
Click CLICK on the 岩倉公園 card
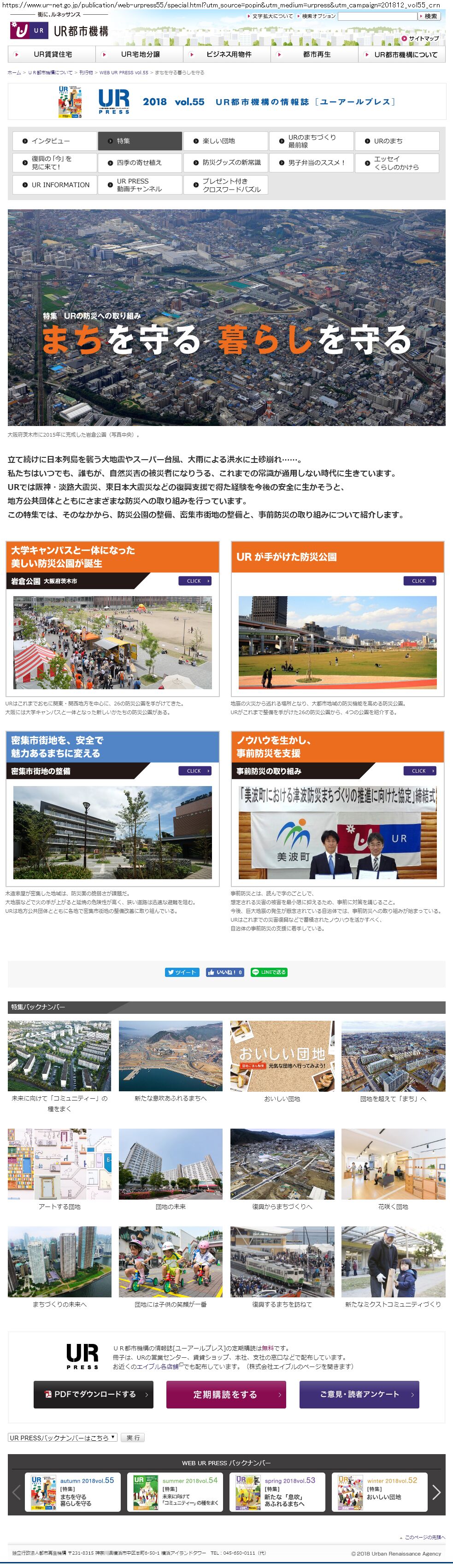194,581
